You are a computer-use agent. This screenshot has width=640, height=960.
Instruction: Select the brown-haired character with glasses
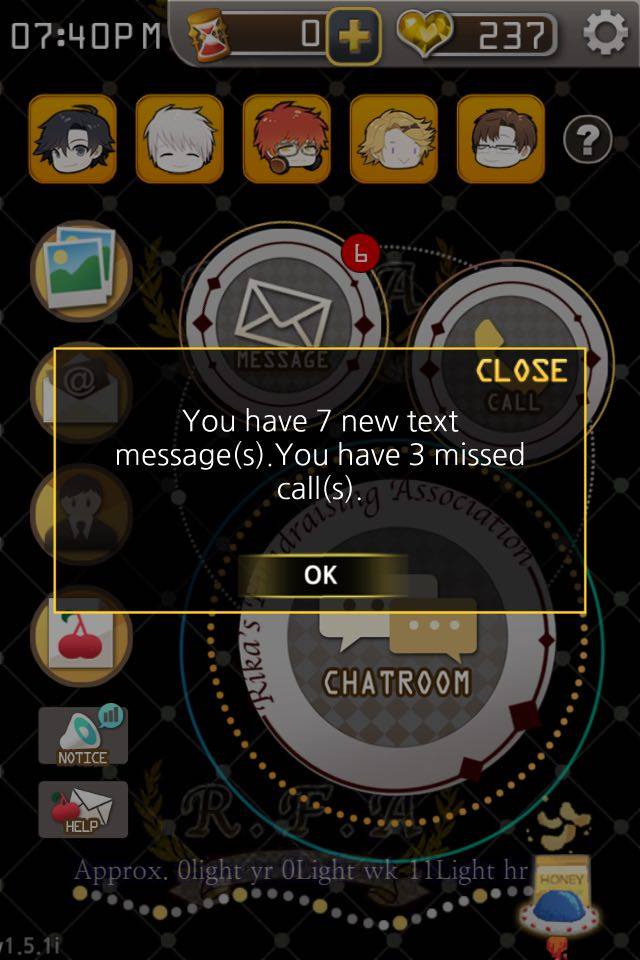pos(500,139)
